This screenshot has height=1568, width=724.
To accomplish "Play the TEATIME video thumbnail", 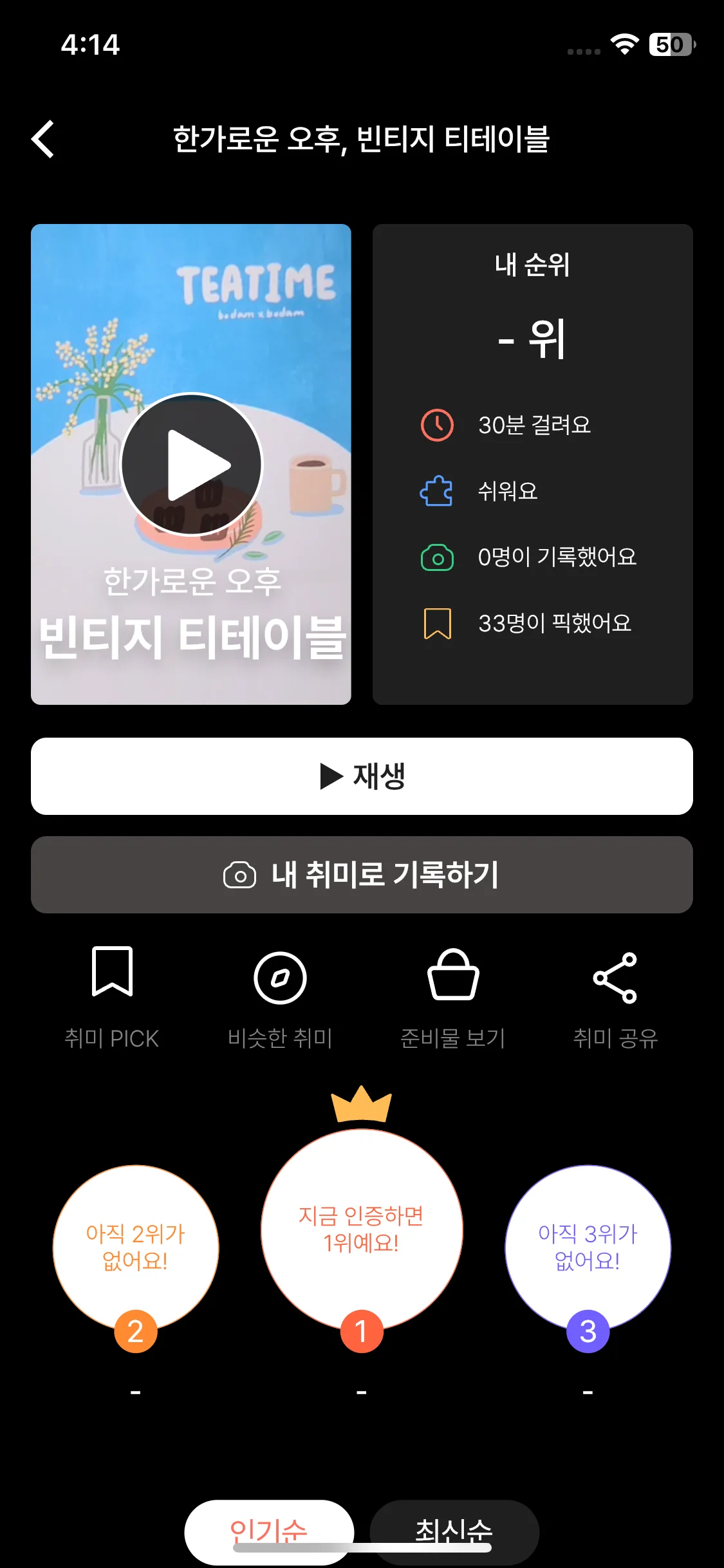I will 191,464.
